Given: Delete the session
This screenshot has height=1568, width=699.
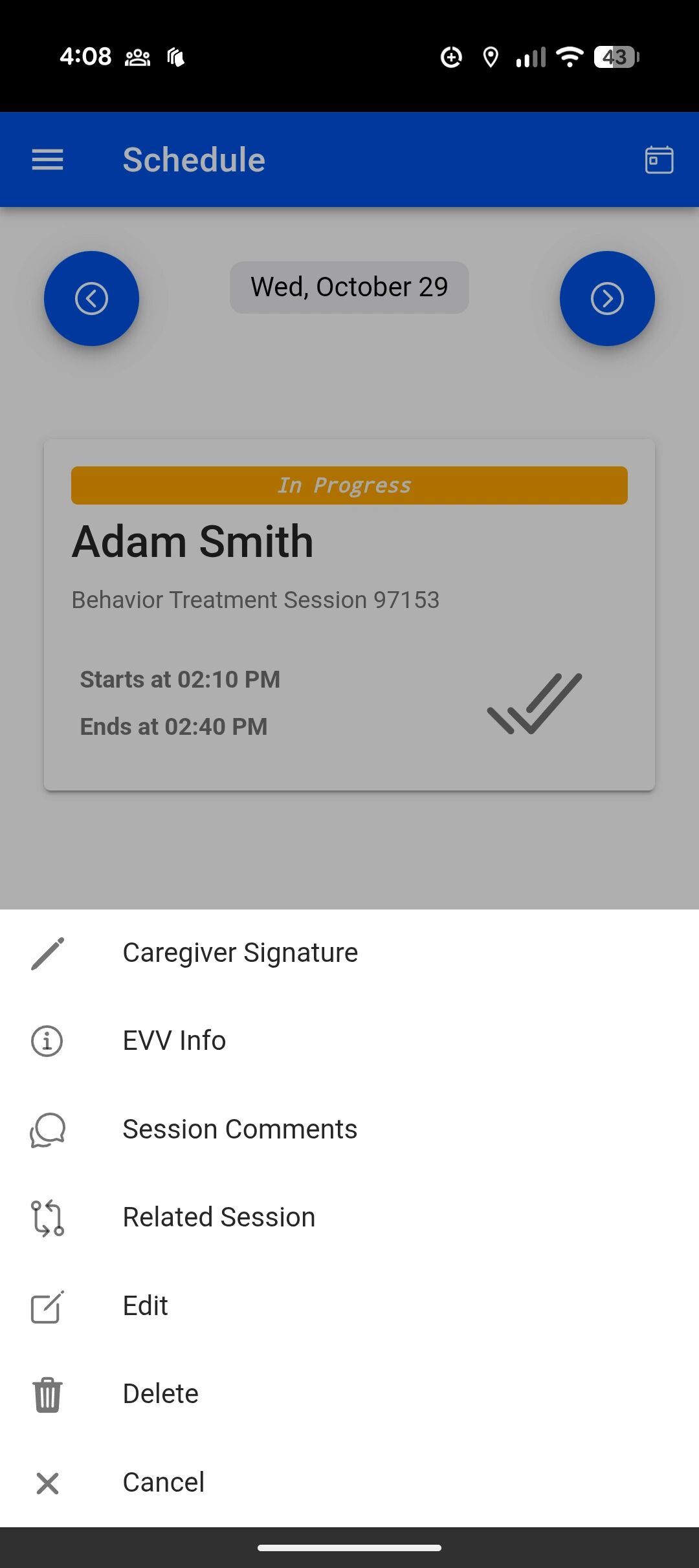Looking at the screenshot, I should (x=161, y=1394).
